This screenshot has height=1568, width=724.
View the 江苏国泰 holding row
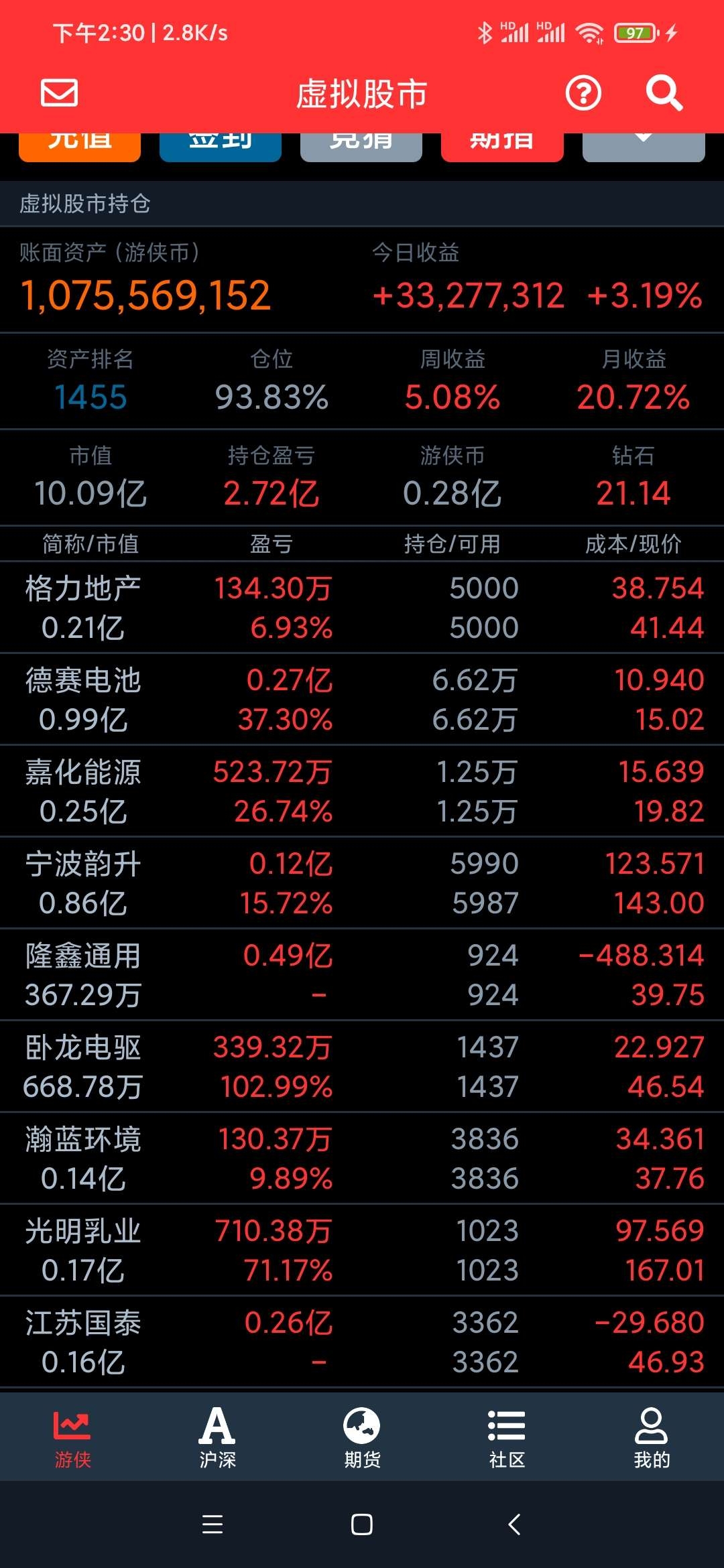click(x=362, y=1342)
